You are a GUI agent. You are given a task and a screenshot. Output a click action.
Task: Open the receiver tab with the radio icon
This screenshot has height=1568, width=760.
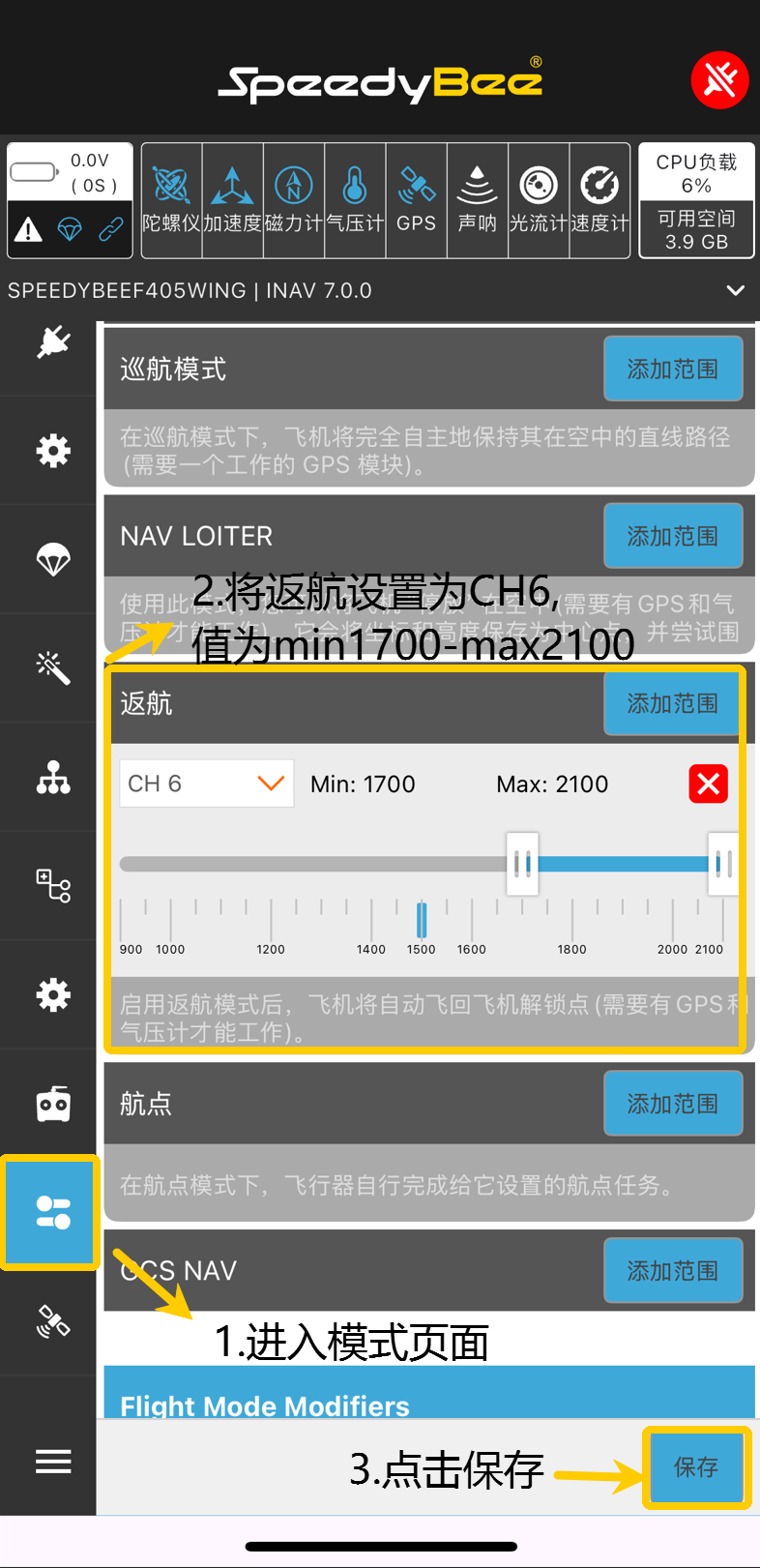point(53,1104)
